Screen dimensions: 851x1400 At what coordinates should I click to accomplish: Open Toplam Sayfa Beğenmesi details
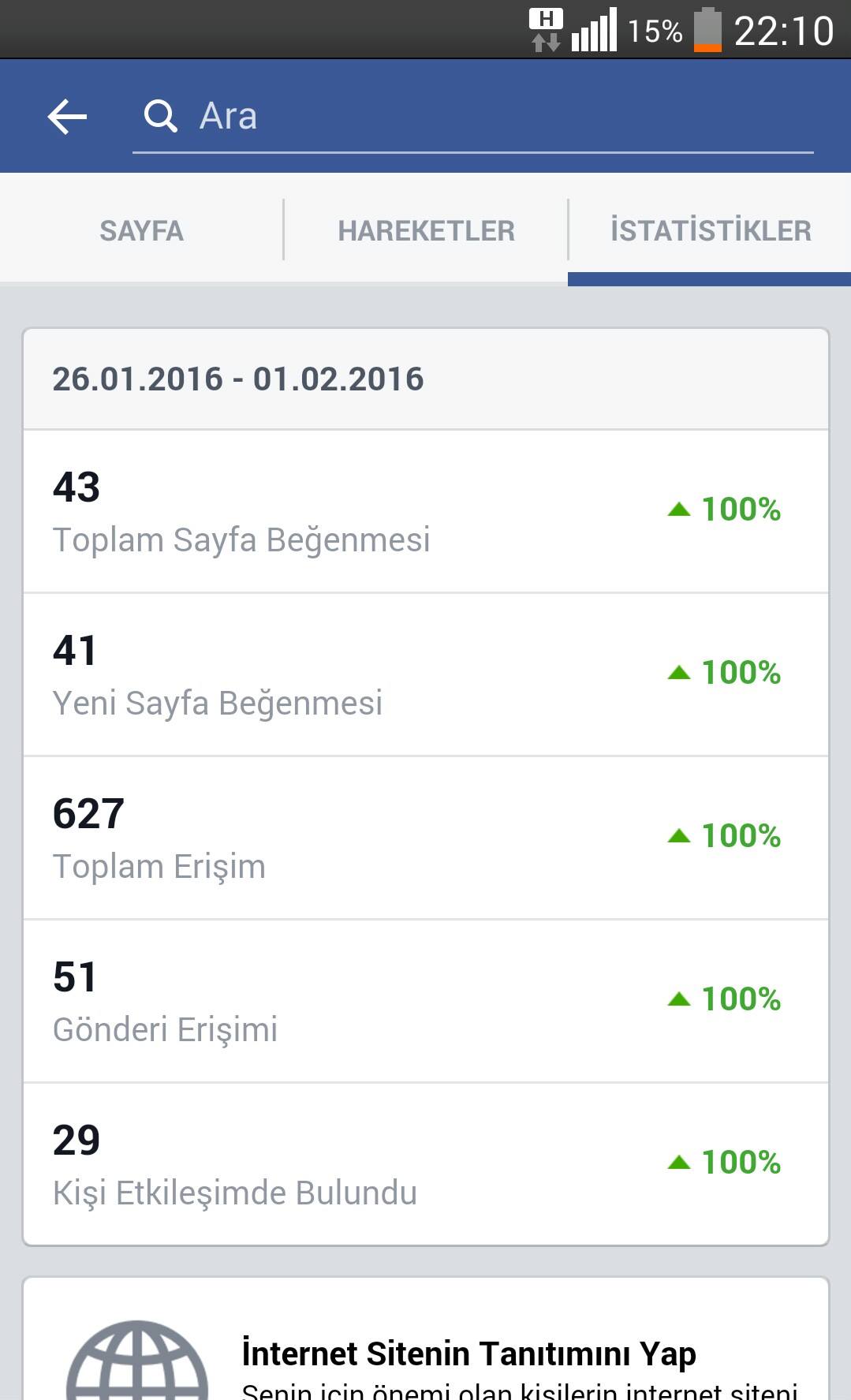426,511
